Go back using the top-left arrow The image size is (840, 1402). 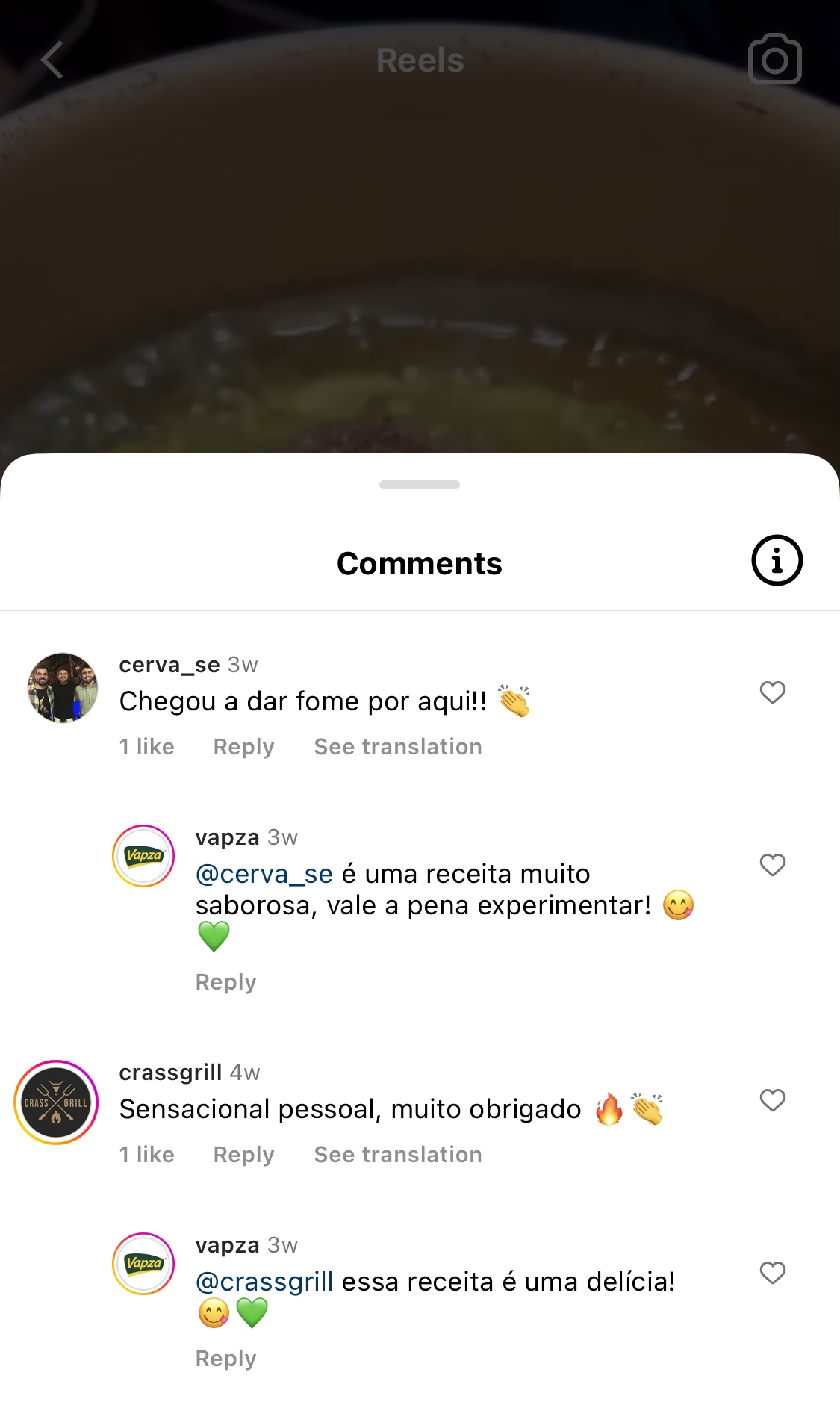coord(52,61)
